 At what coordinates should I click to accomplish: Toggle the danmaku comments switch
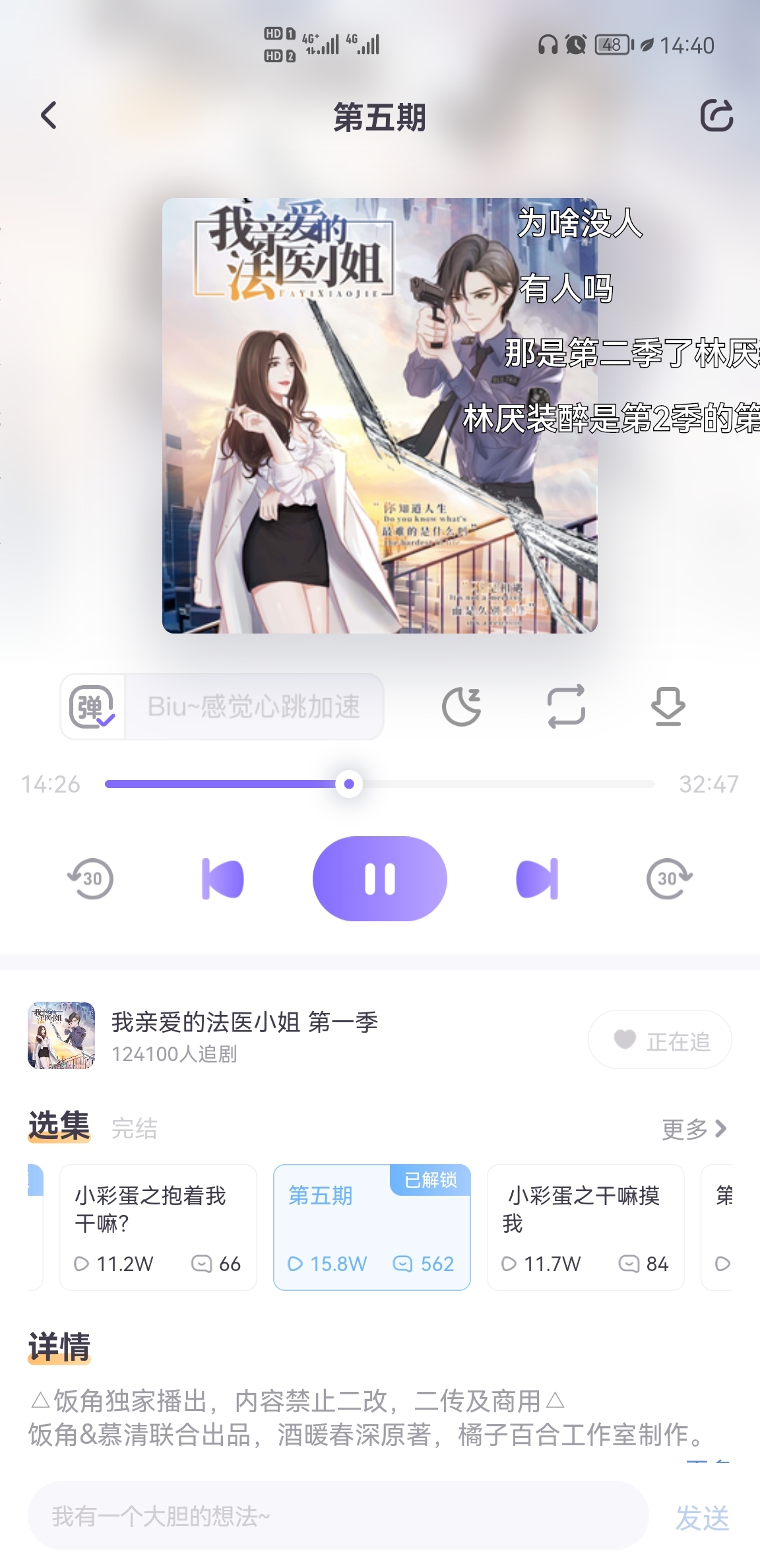pos(92,707)
